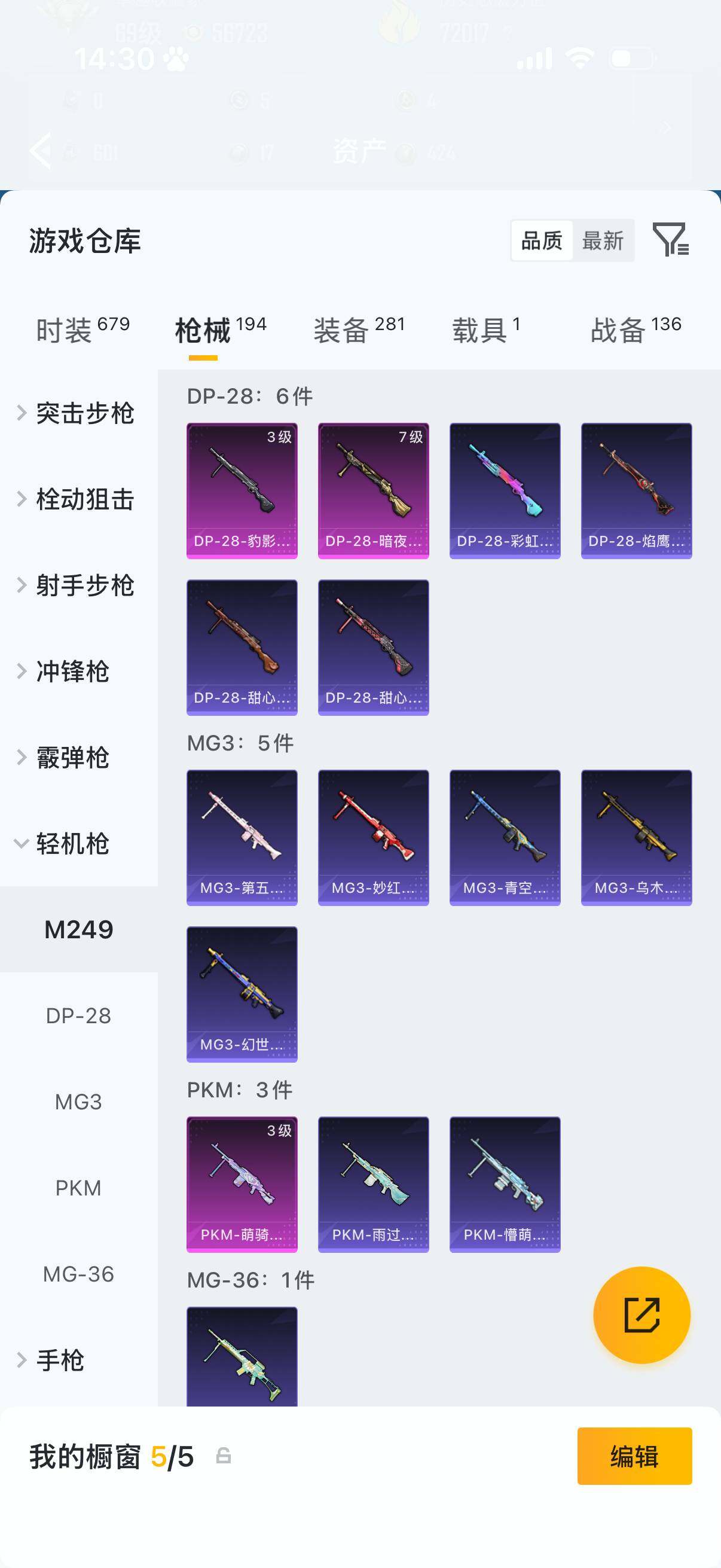
Task: Sort items by 品质
Action: [x=543, y=241]
